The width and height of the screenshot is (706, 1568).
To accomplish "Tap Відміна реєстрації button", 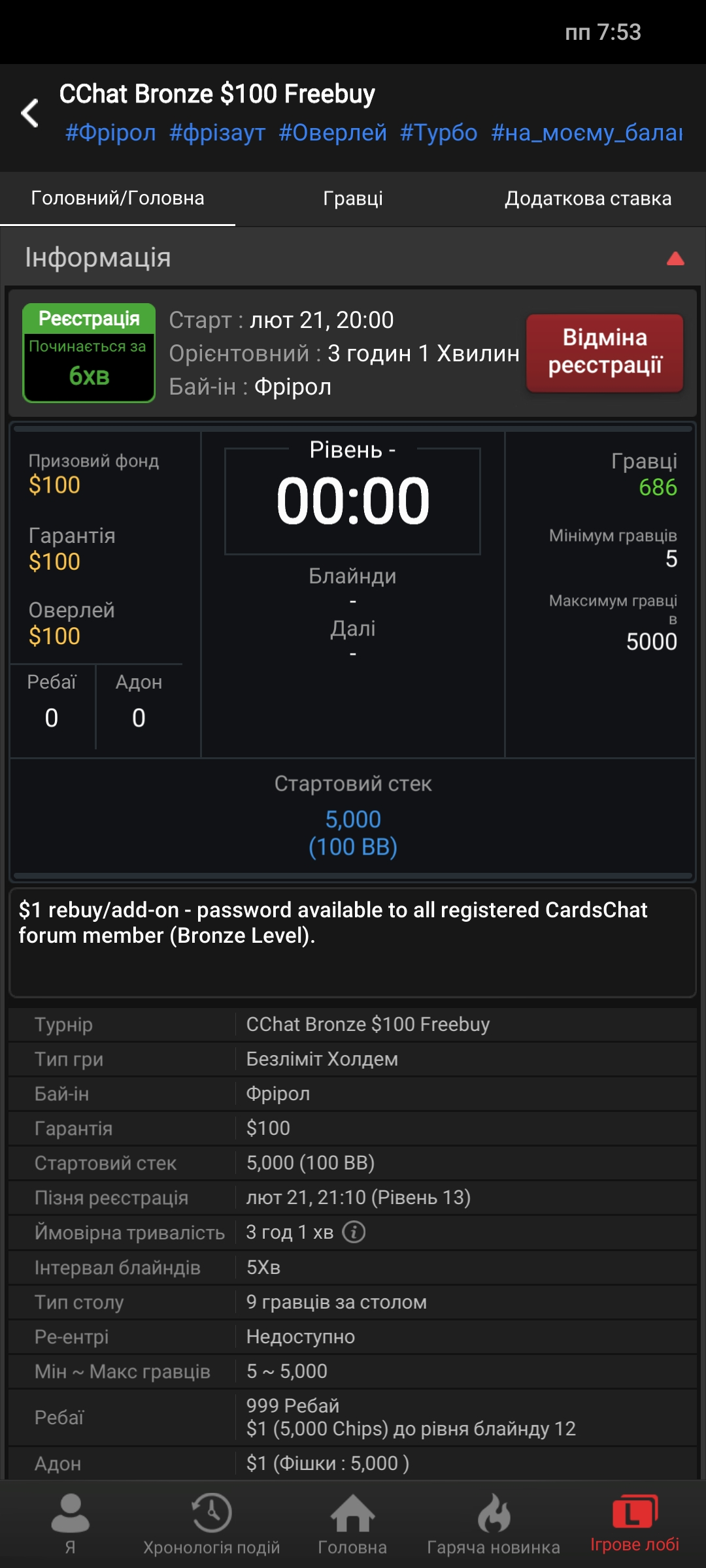I will [605, 353].
